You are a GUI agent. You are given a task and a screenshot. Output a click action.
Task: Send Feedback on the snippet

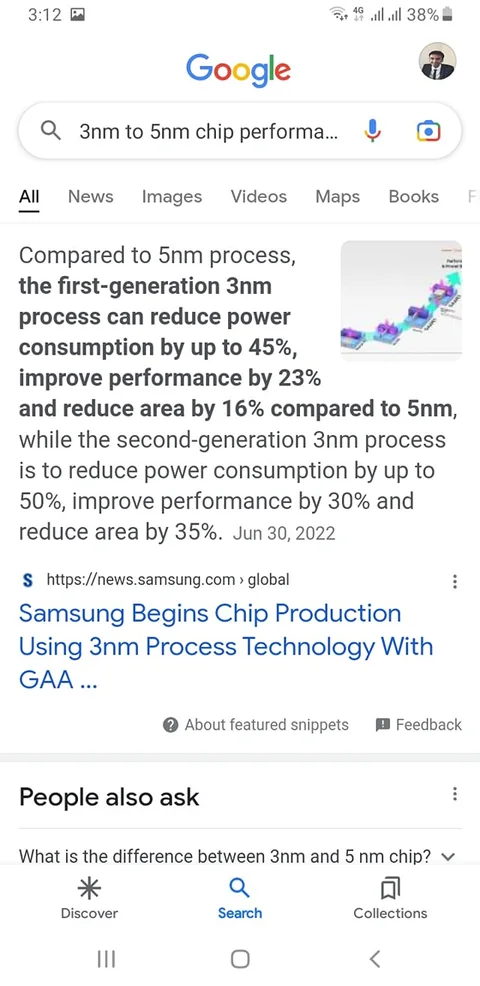coord(418,725)
